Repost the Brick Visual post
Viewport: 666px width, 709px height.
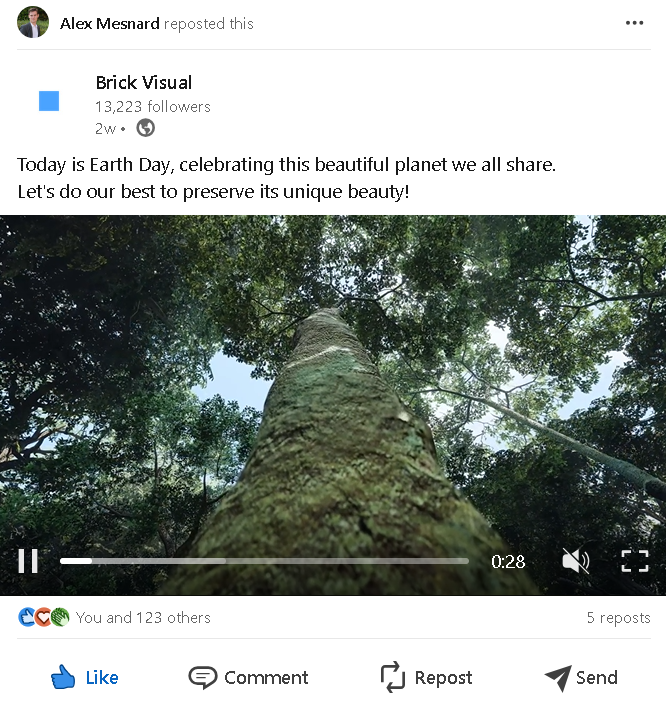tap(426, 677)
